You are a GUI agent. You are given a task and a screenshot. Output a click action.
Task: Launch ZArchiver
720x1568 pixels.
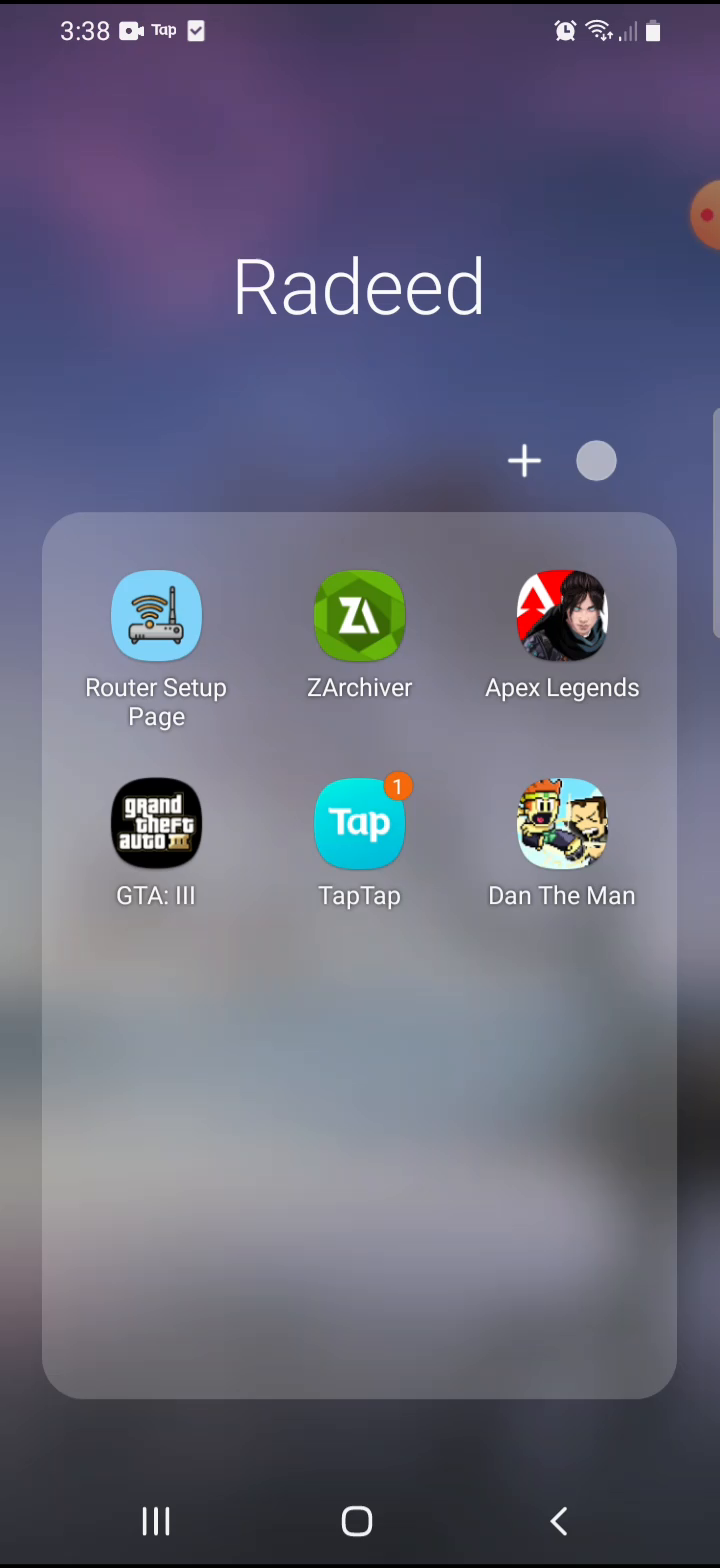[359, 616]
